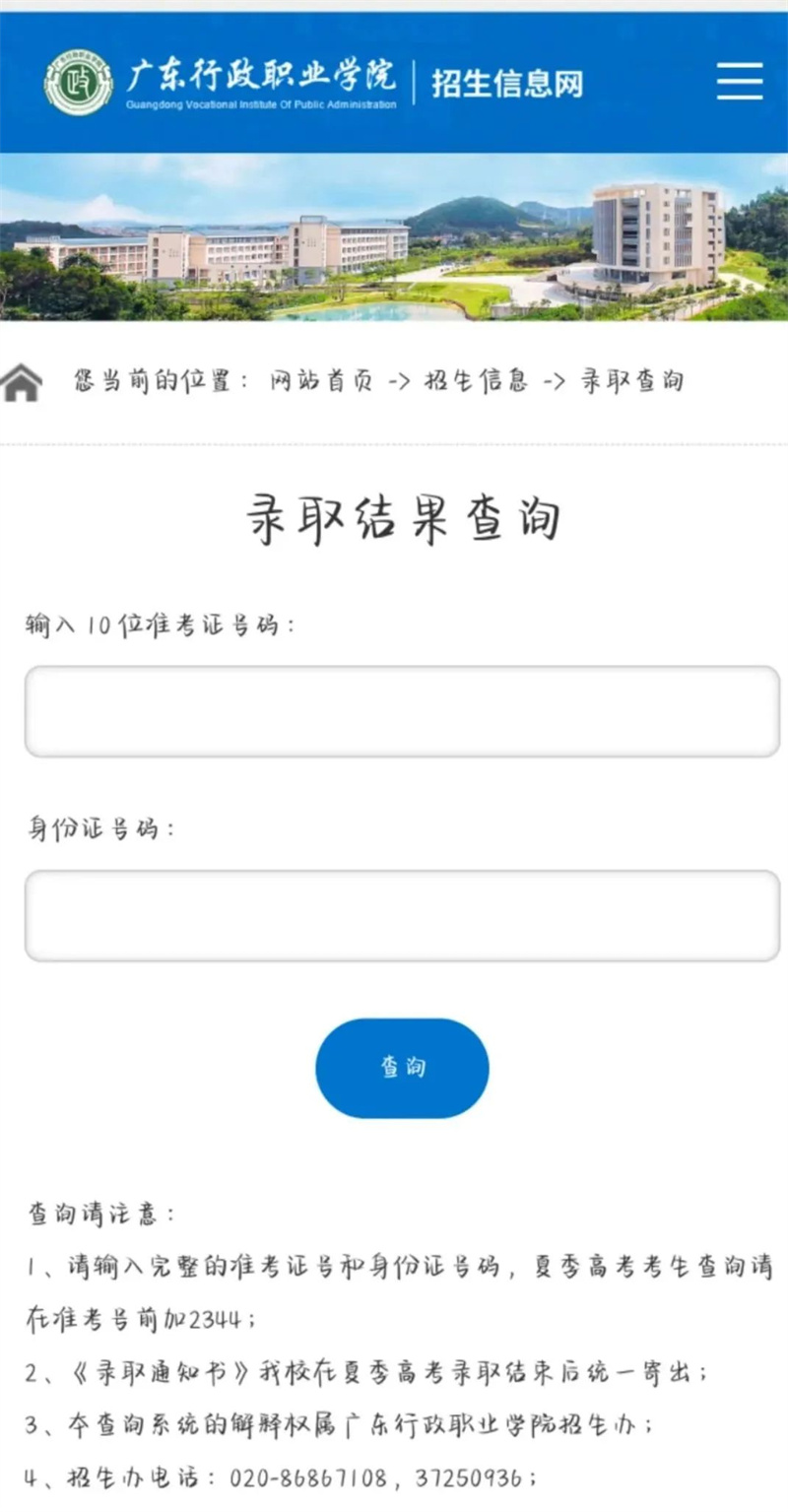Open the hamburger menu
This screenshot has height=1512, width=788.
pos(740,81)
